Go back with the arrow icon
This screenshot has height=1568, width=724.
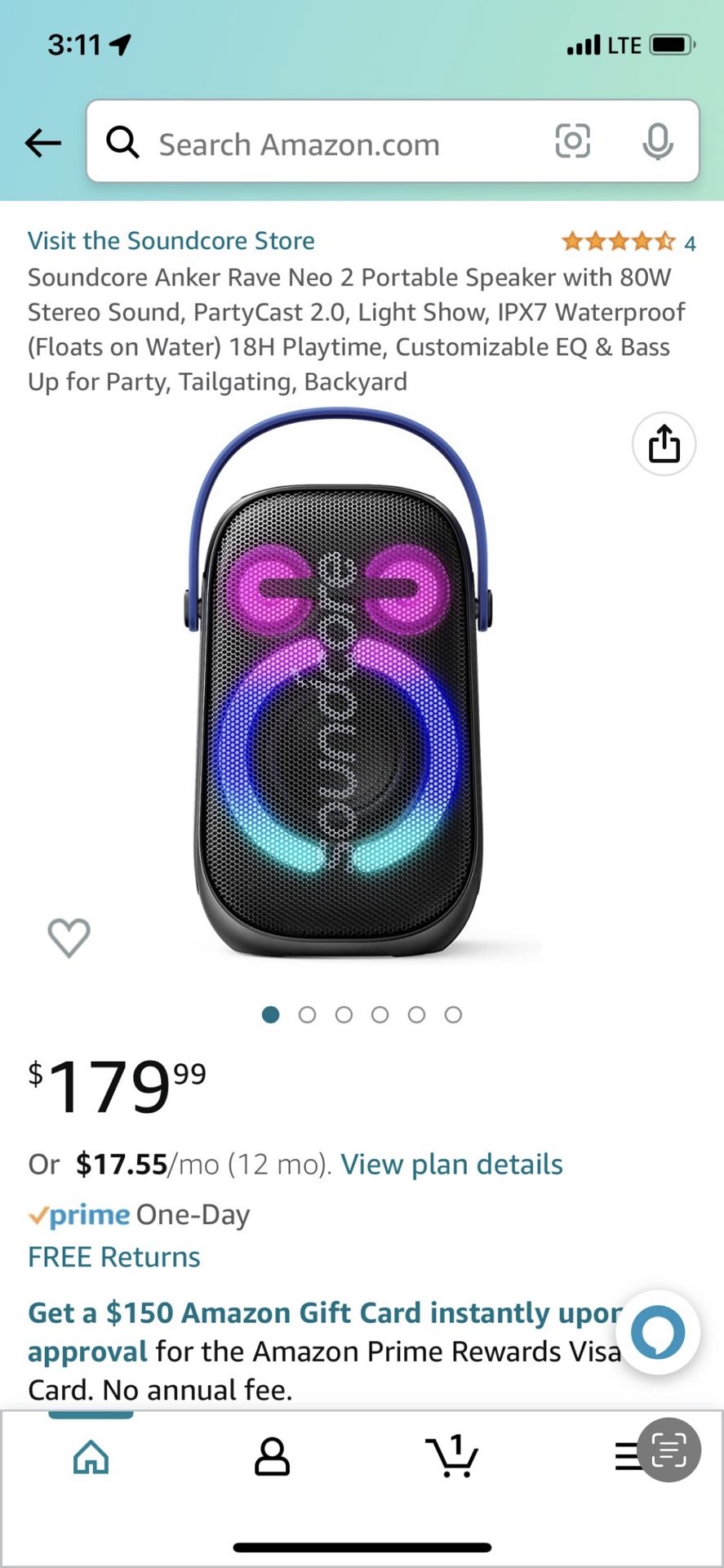[x=43, y=143]
